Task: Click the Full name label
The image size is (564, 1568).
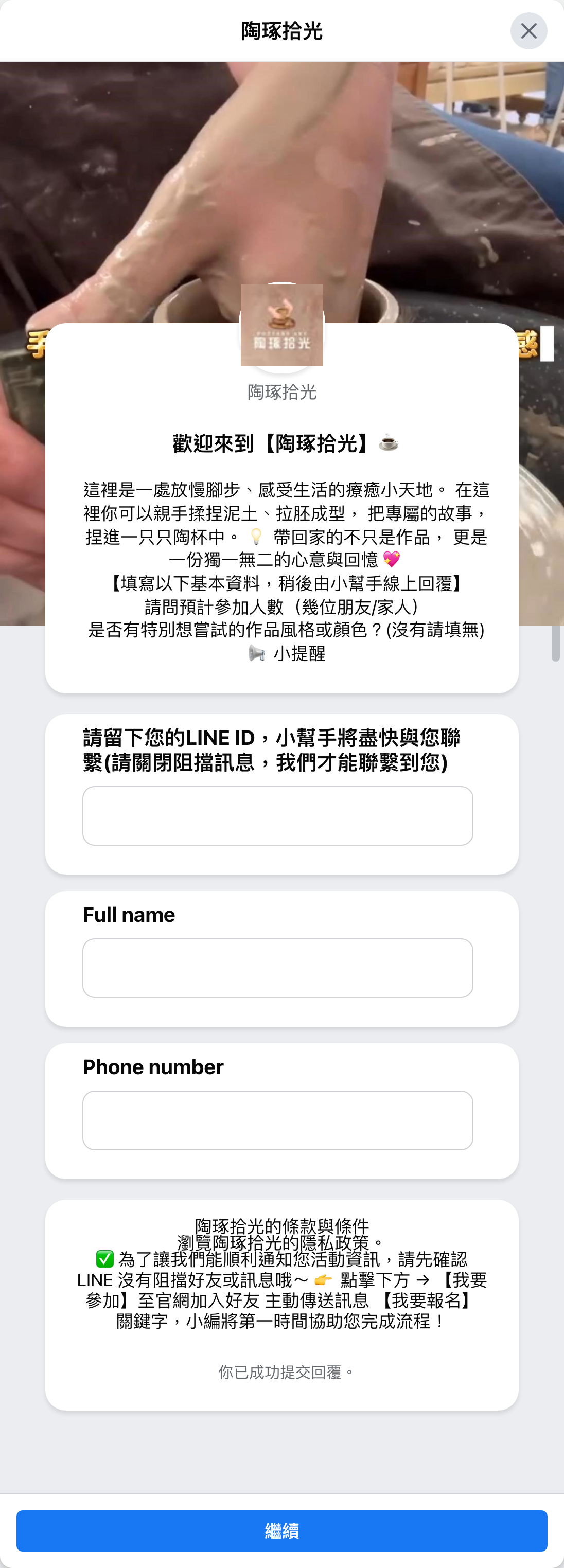Action: point(129,914)
